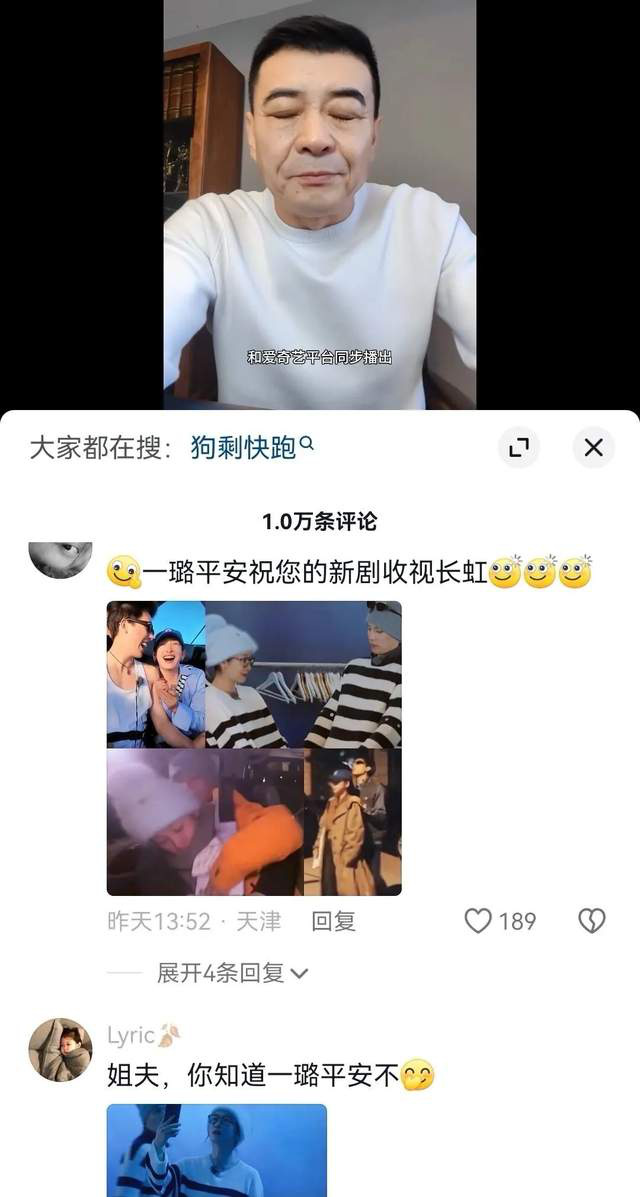Dislike the comment with broken heart icon

click(592, 921)
